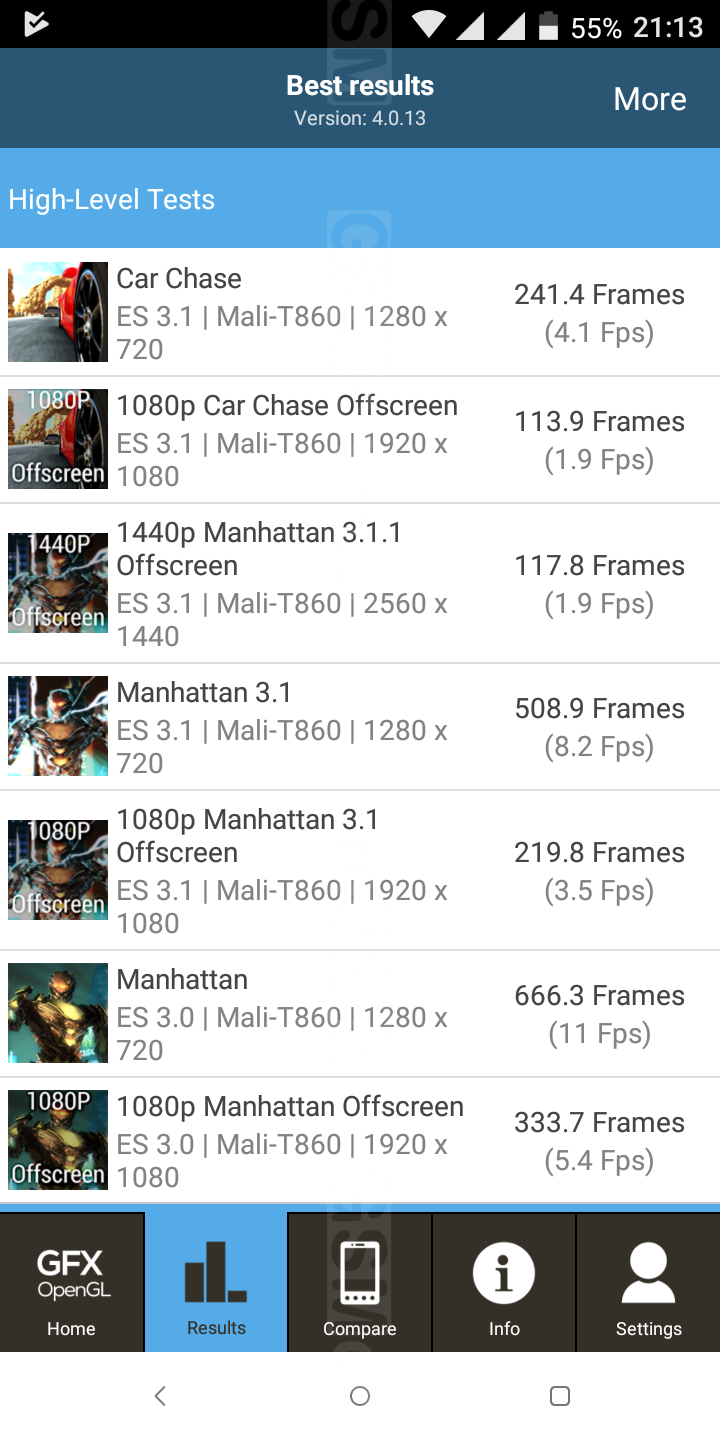Select the Manhattan 3.1 result row
Image resolution: width=720 pixels, height=1440 pixels.
pyautogui.click(x=360, y=727)
